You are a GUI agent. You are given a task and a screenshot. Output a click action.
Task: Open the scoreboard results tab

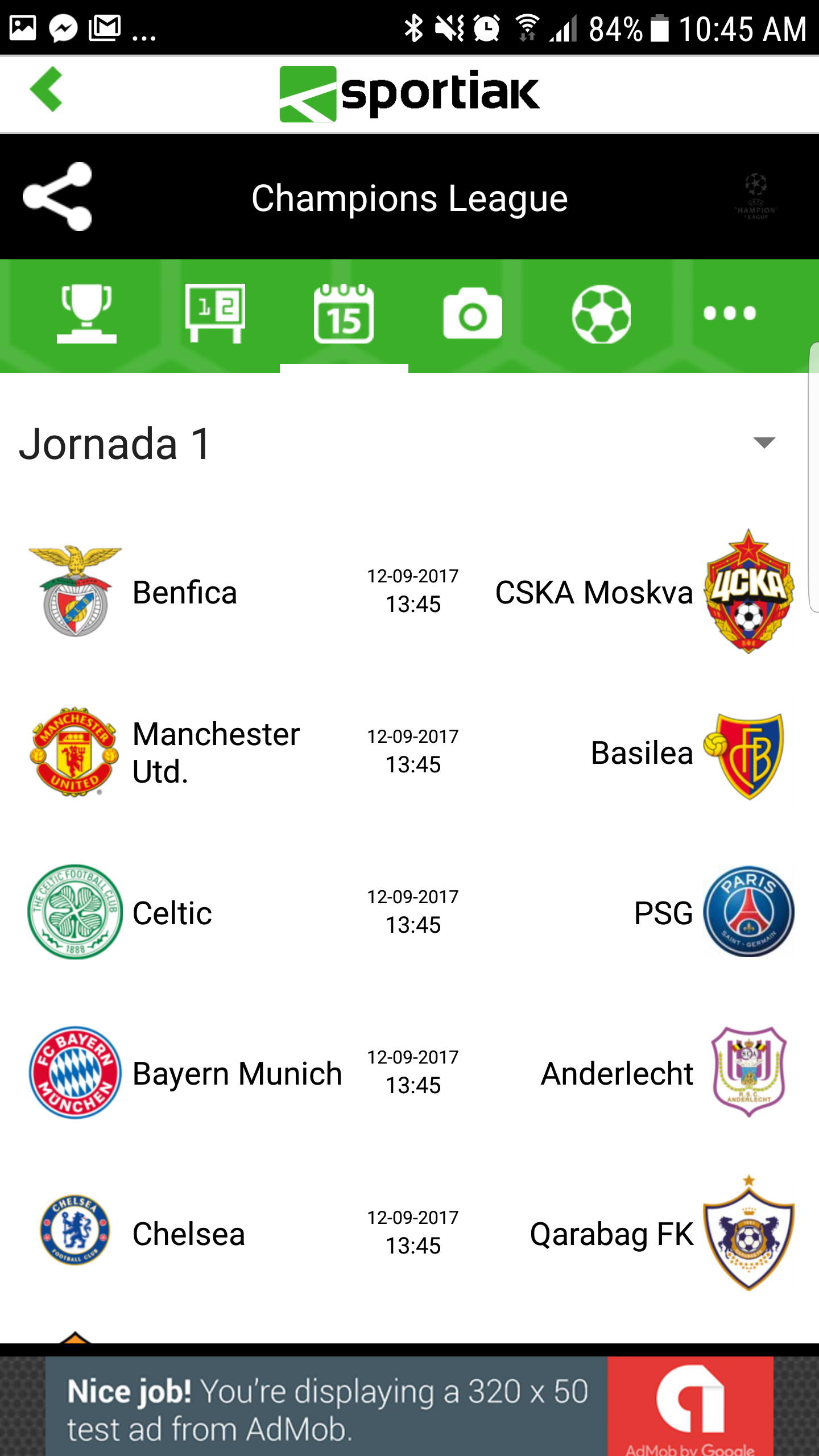point(215,313)
